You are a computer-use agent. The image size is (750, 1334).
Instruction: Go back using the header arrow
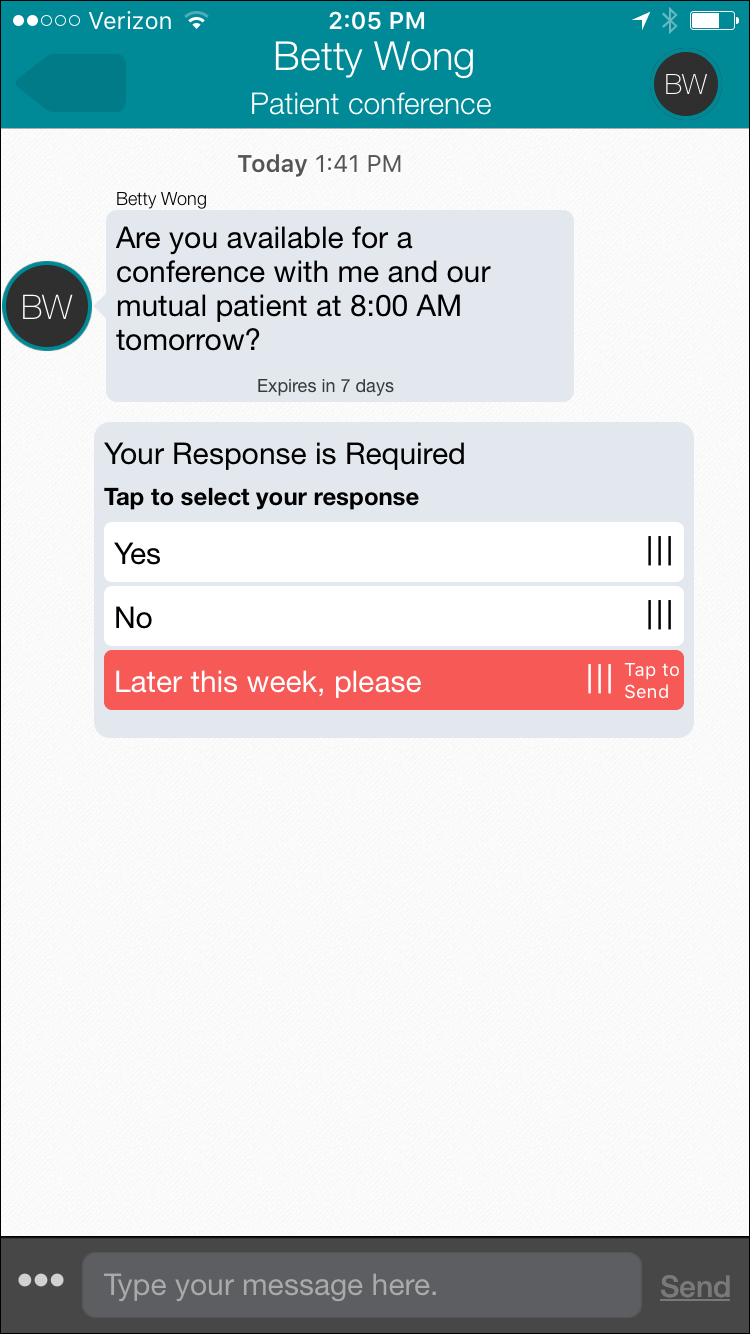pos(71,83)
